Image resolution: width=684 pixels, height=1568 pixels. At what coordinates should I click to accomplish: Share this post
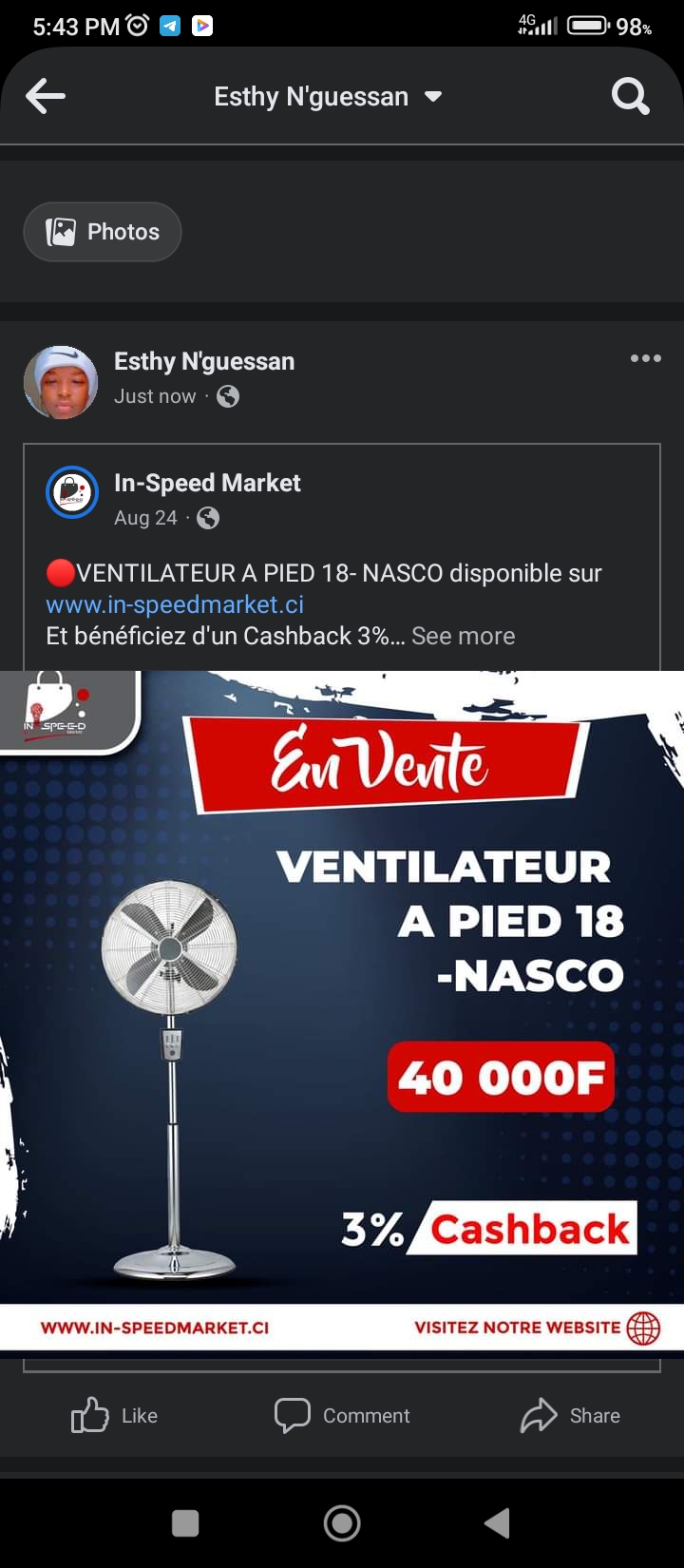tap(570, 1415)
